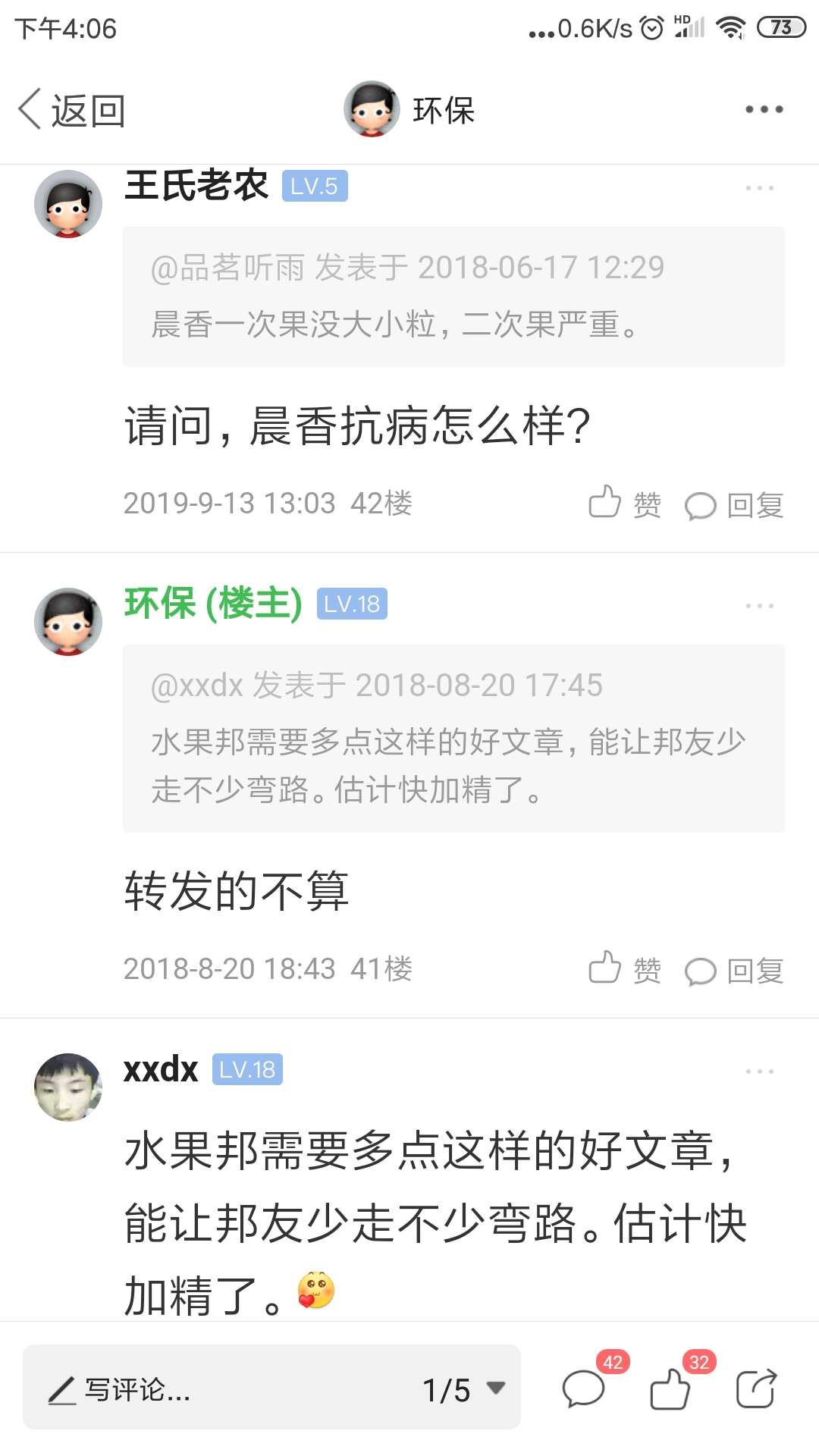Screen dimensions: 819x1456
Task: Open more options on 环保's comment
Action: (759, 605)
